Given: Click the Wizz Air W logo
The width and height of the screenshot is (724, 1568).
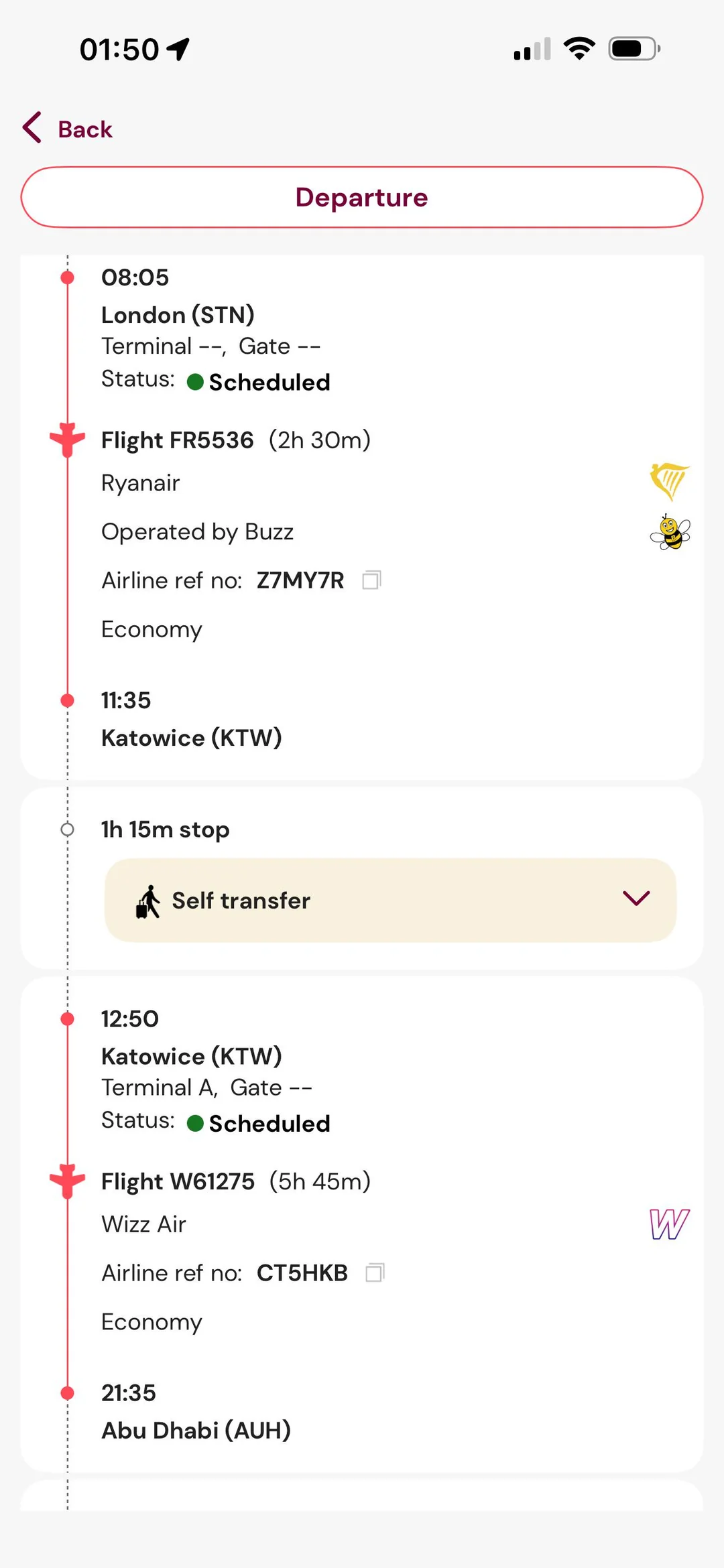Looking at the screenshot, I should click(668, 1223).
